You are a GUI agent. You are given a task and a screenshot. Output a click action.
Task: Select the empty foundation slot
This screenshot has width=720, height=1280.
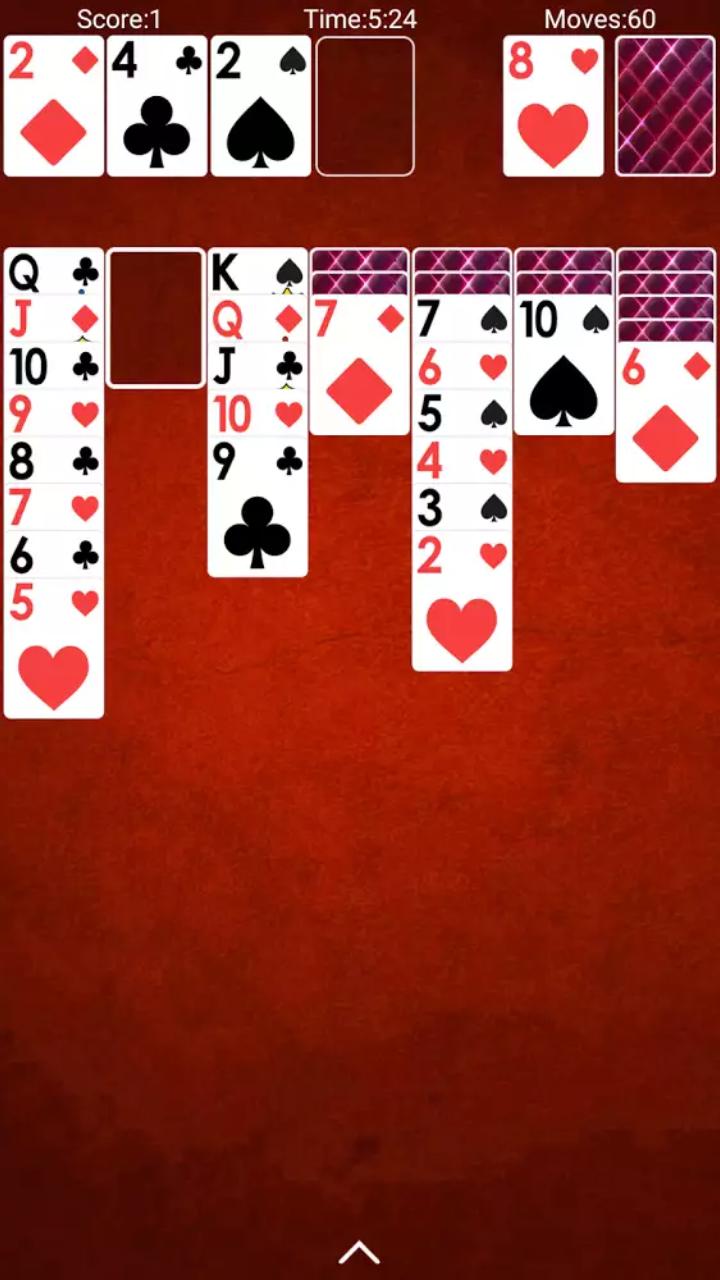coord(365,106)
